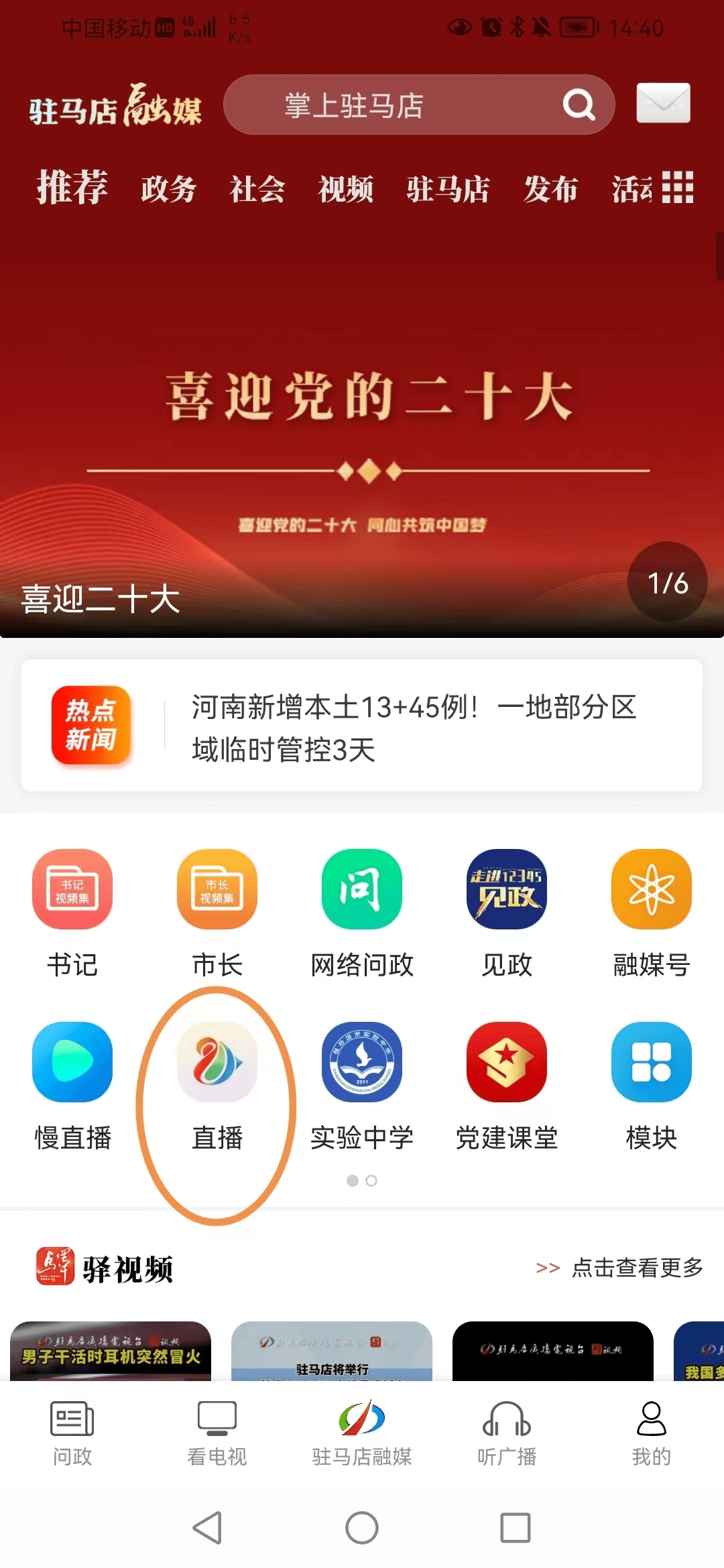Switch to the 我的 bottom tab
724x1568 pixels.
pyautogui.click(x=652, y=1434)
